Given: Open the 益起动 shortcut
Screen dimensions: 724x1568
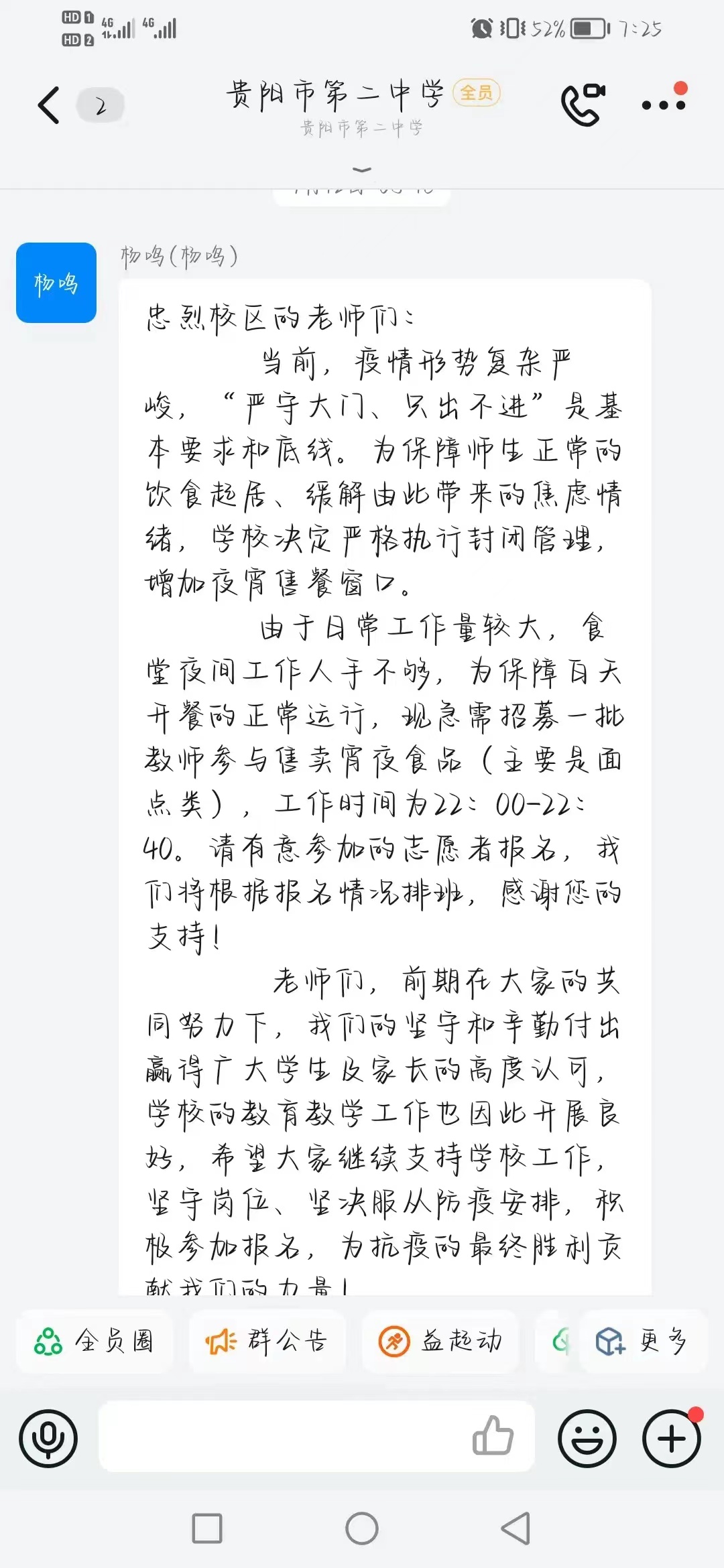Looking at the screenshot, I should 440,1341.
